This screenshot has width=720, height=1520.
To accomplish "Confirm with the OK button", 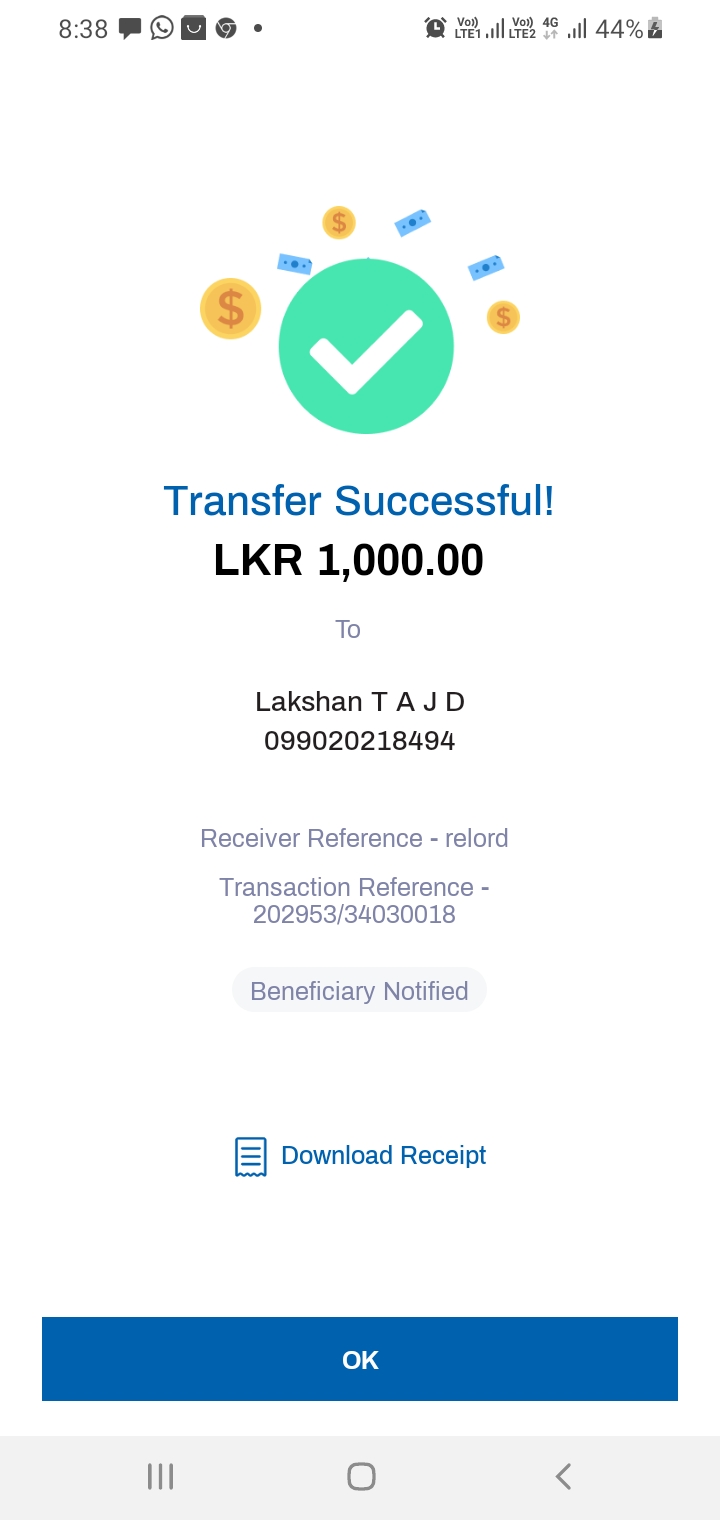I will point(360,1359).
